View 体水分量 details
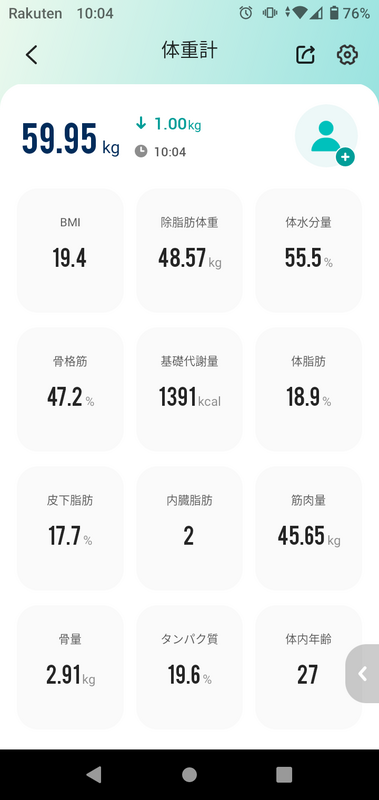Viewport: 379px width, 800px height. pyautogui.click(x=309, y=251)
